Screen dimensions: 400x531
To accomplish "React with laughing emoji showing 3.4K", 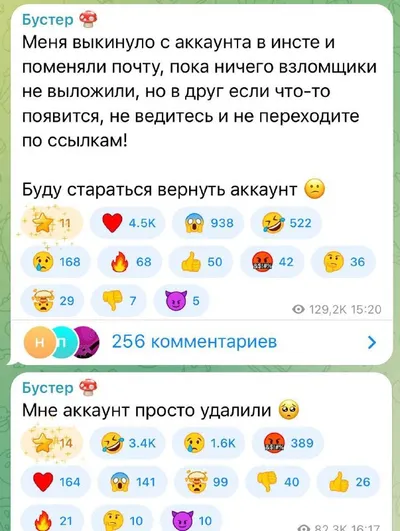I will [x=127, y=443].
